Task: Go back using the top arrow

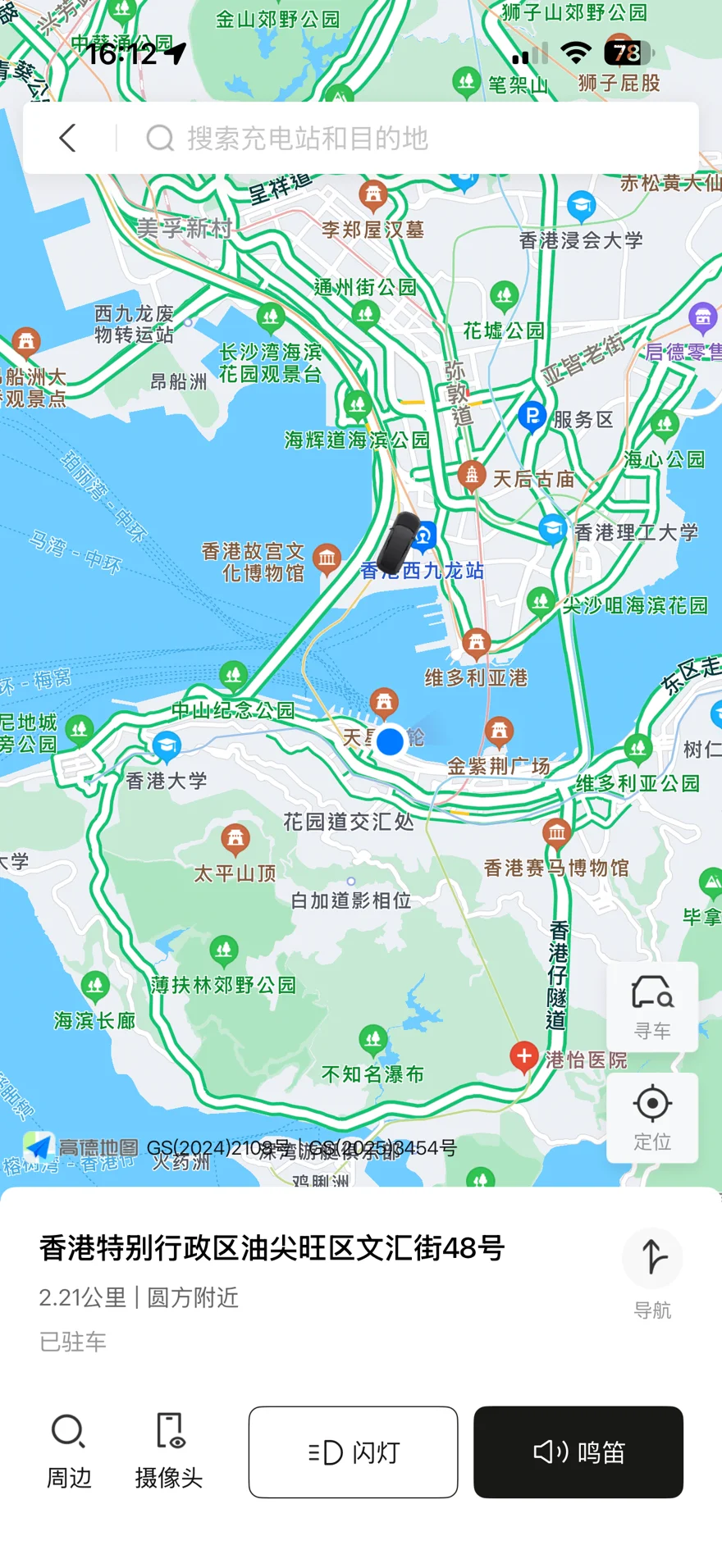Action: (68, 138)
